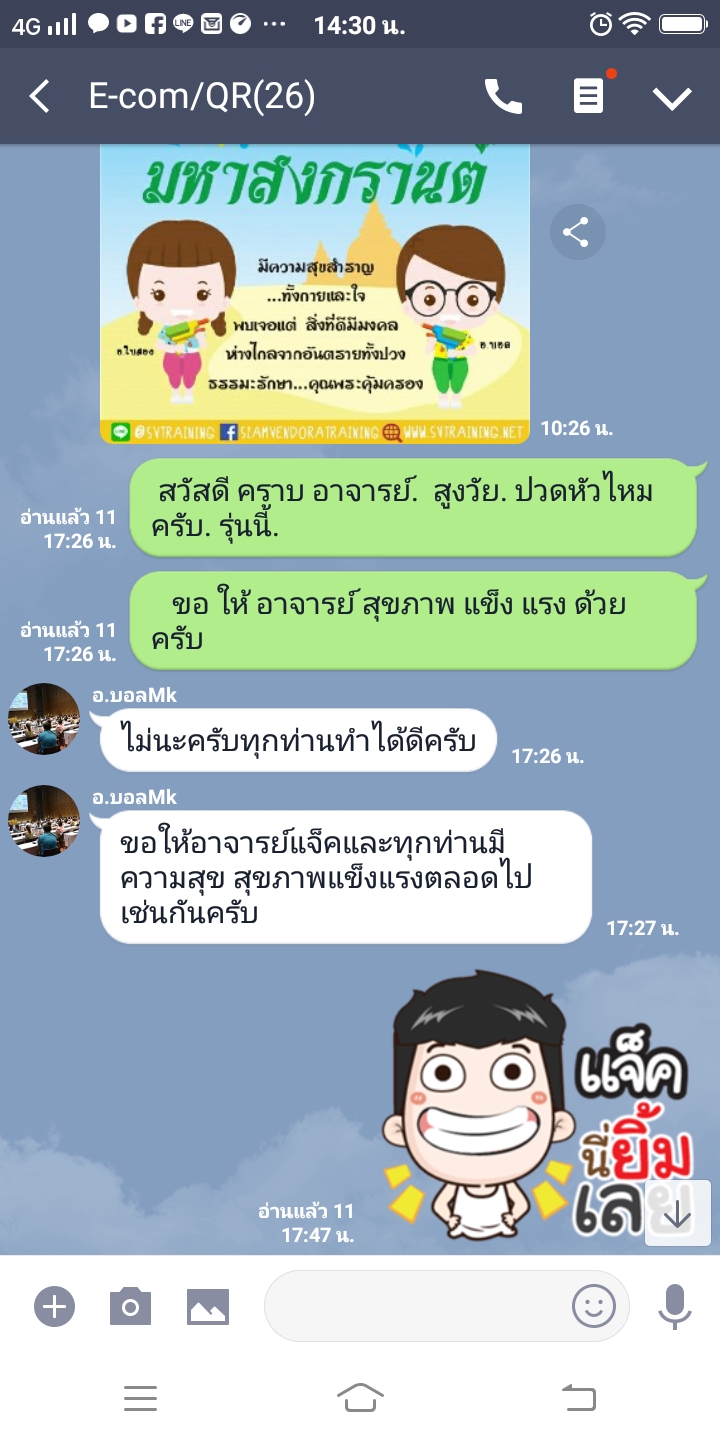Jump to latest message with down arrow
720x1440 pixels.
coord(677,1213)
